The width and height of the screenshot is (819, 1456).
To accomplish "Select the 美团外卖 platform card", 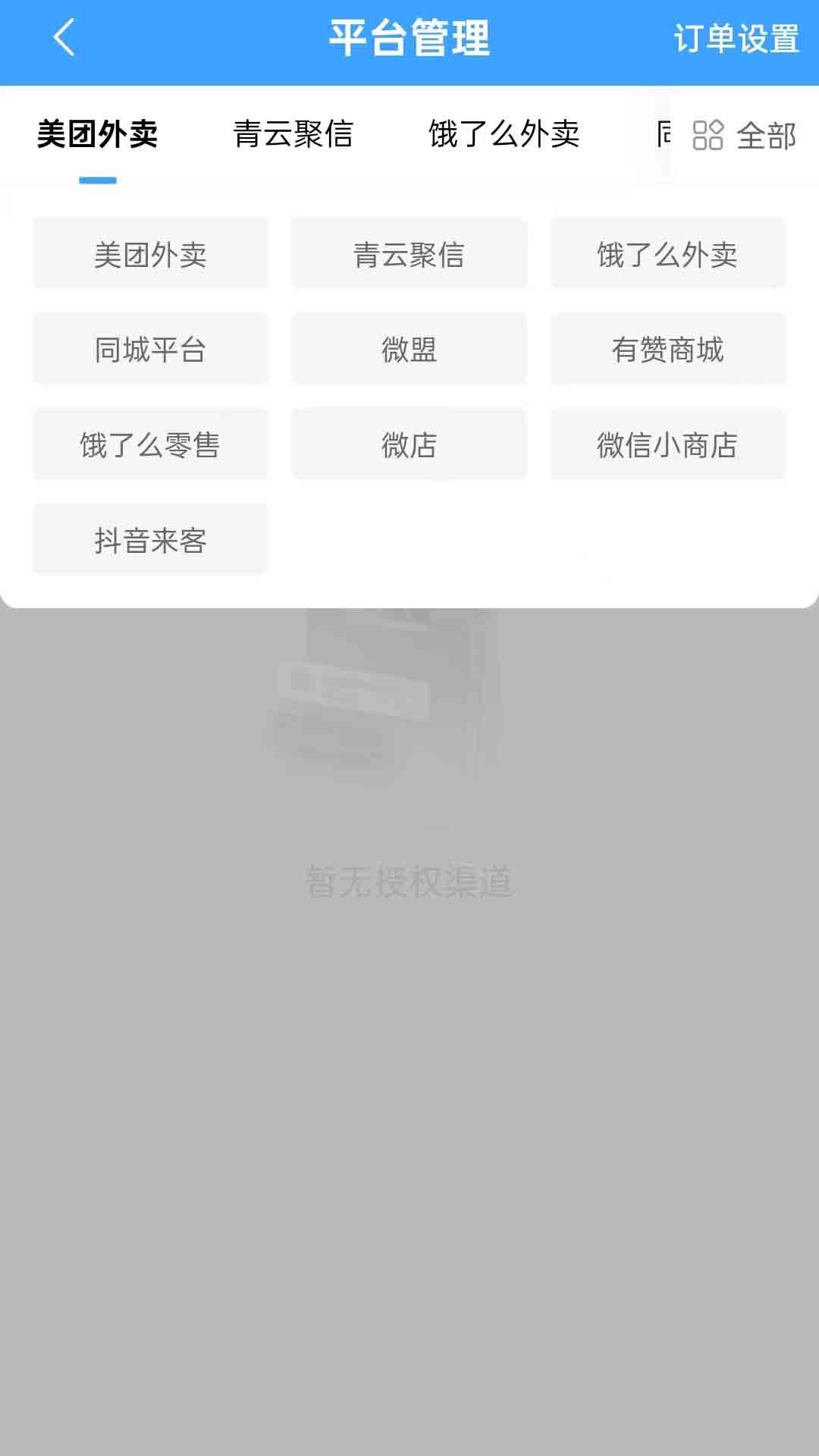I will [x=149, y=253].
